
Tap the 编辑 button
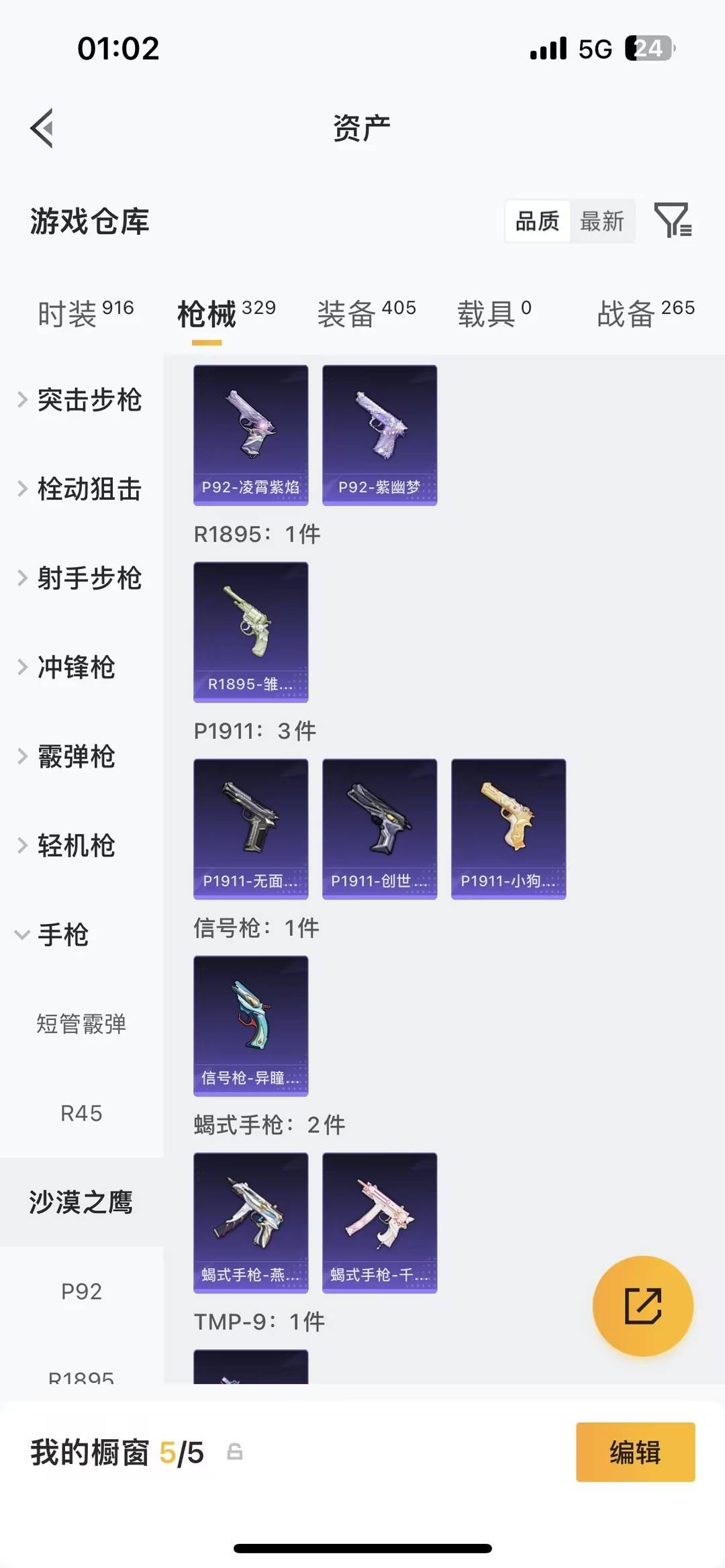(x=634, y=1452)
